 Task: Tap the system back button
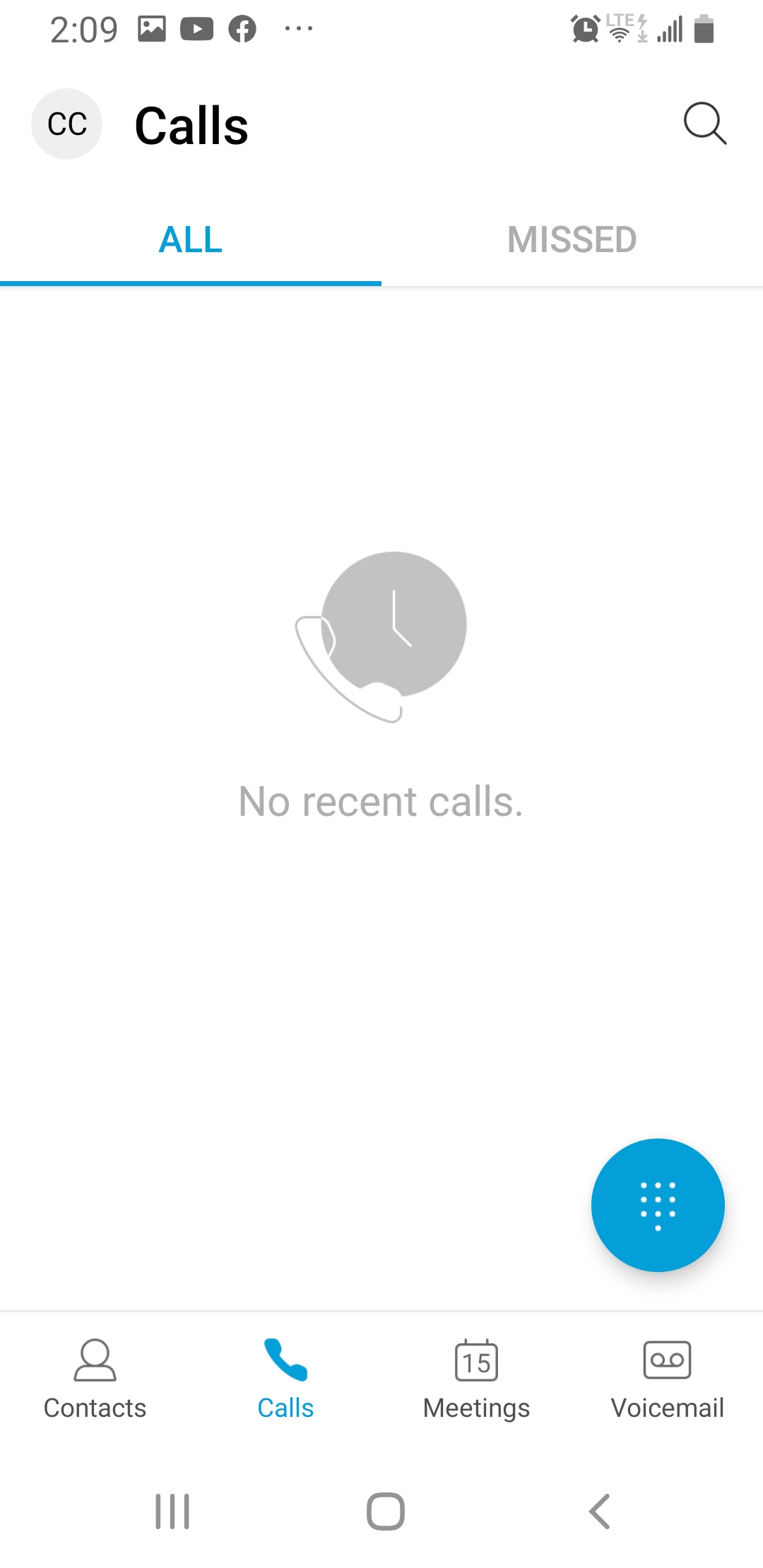point(599,1511)
